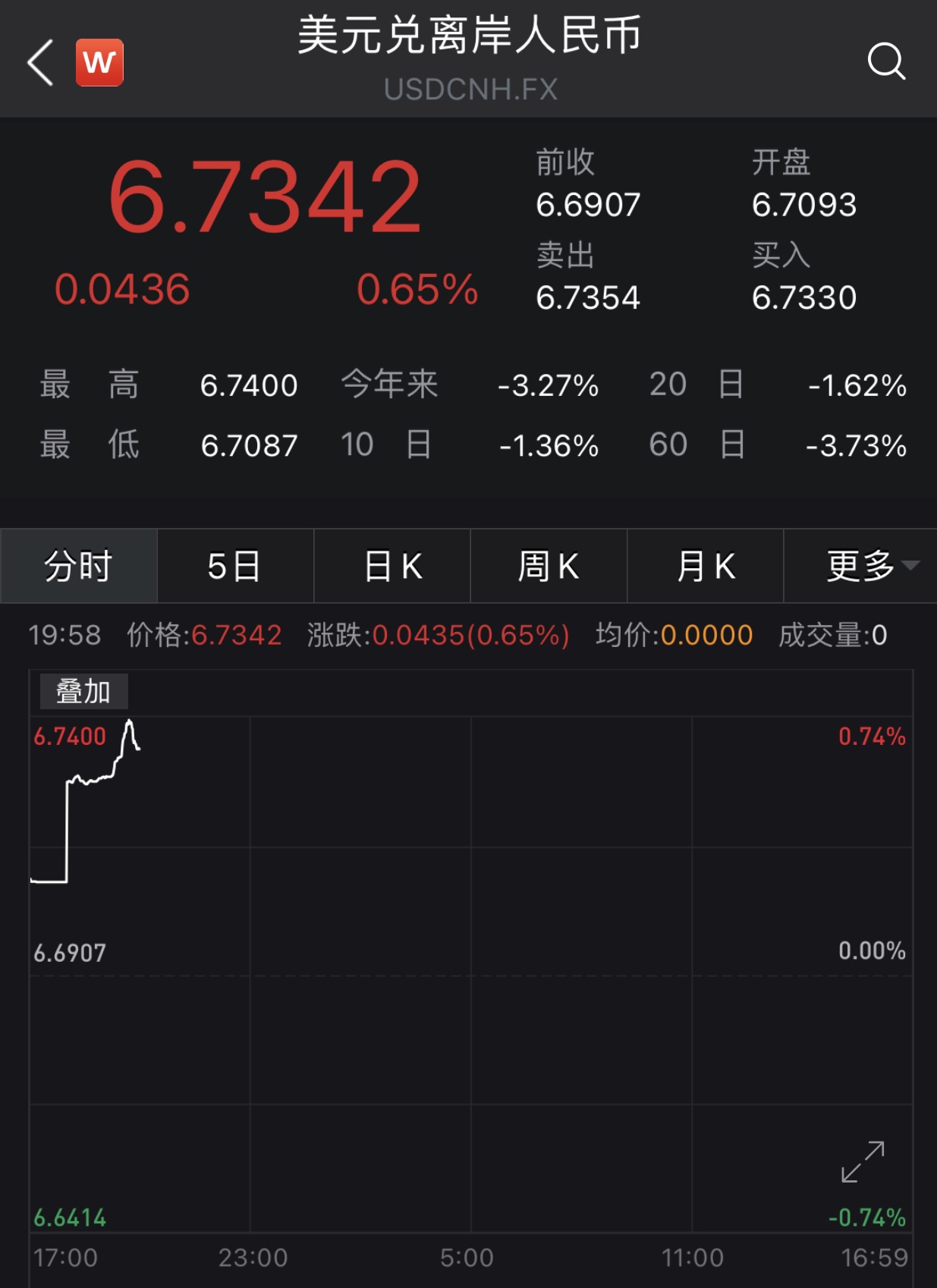Viewport: 937px width, 1288px height.
Task: Show the 周K weekly chart
Action: (549, 566)
